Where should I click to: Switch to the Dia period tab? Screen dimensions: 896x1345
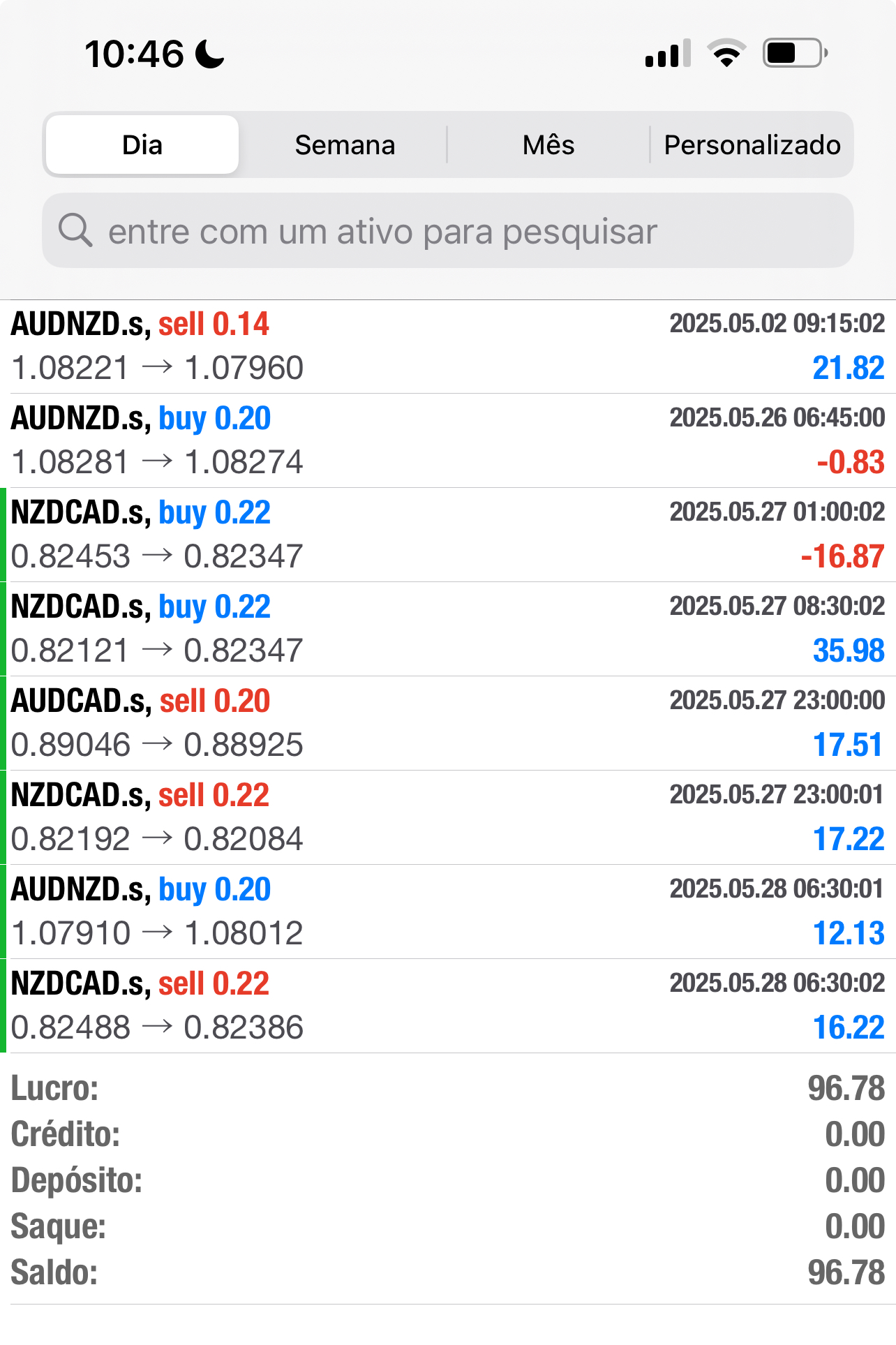point(142,145)
